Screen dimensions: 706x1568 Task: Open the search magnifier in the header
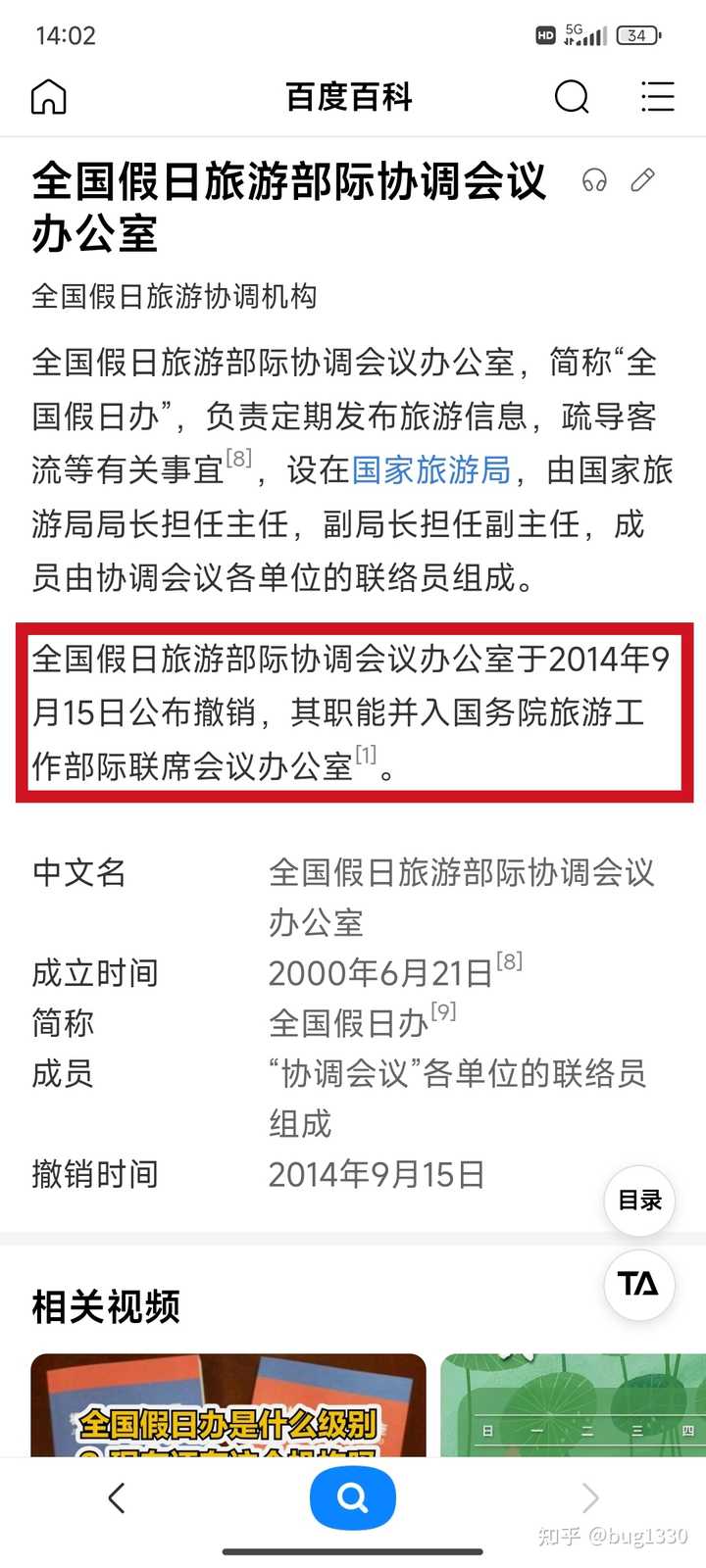(x=572, y=97)
